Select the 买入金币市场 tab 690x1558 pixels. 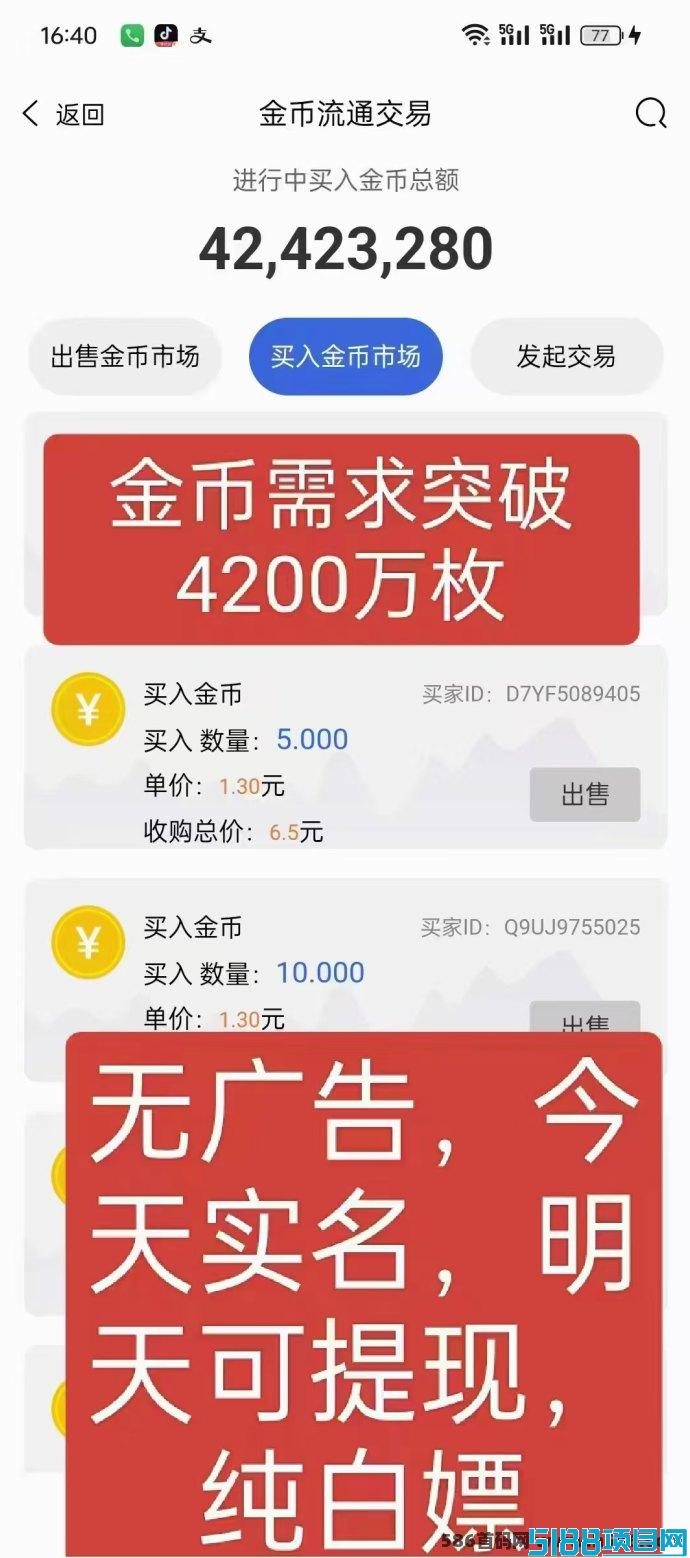345,357
